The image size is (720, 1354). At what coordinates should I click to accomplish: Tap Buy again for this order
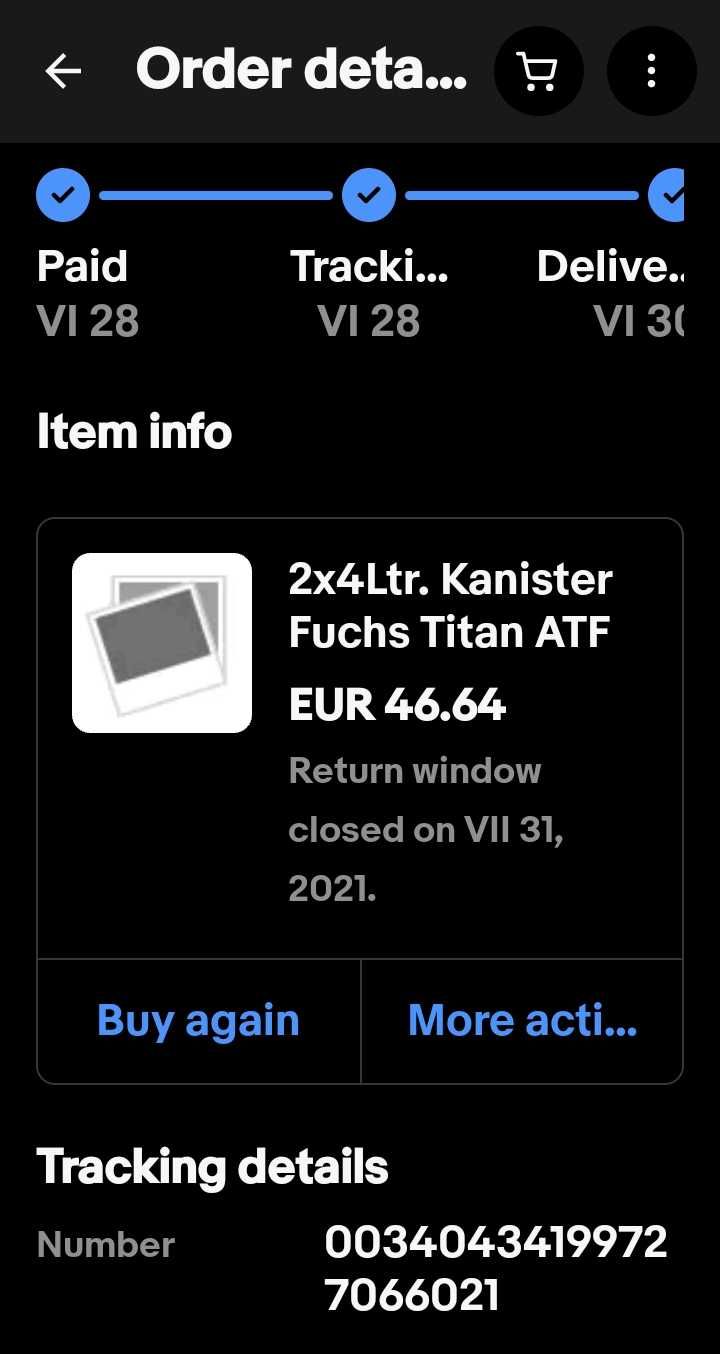tap(198, 1021)
